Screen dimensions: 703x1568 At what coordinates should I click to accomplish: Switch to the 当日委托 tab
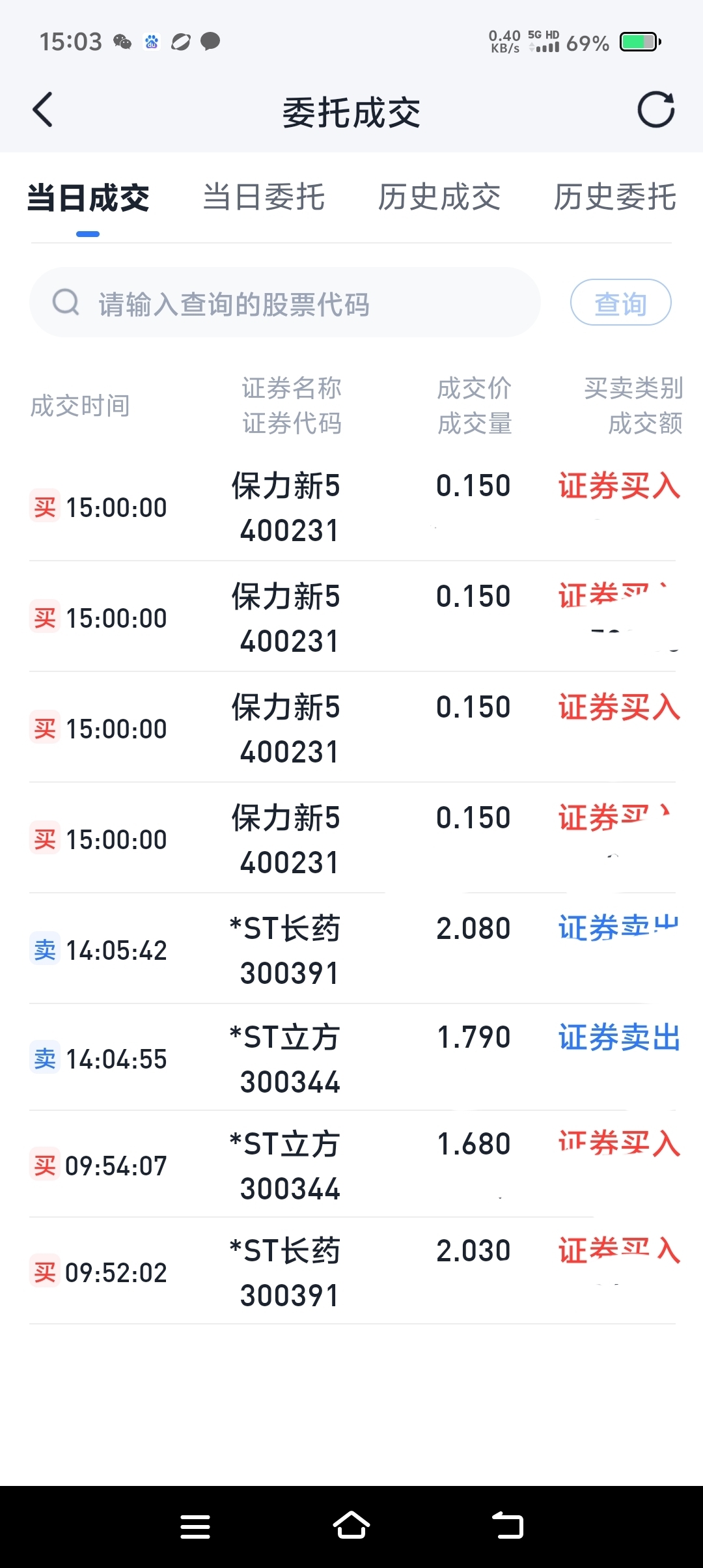click(264, 197)
